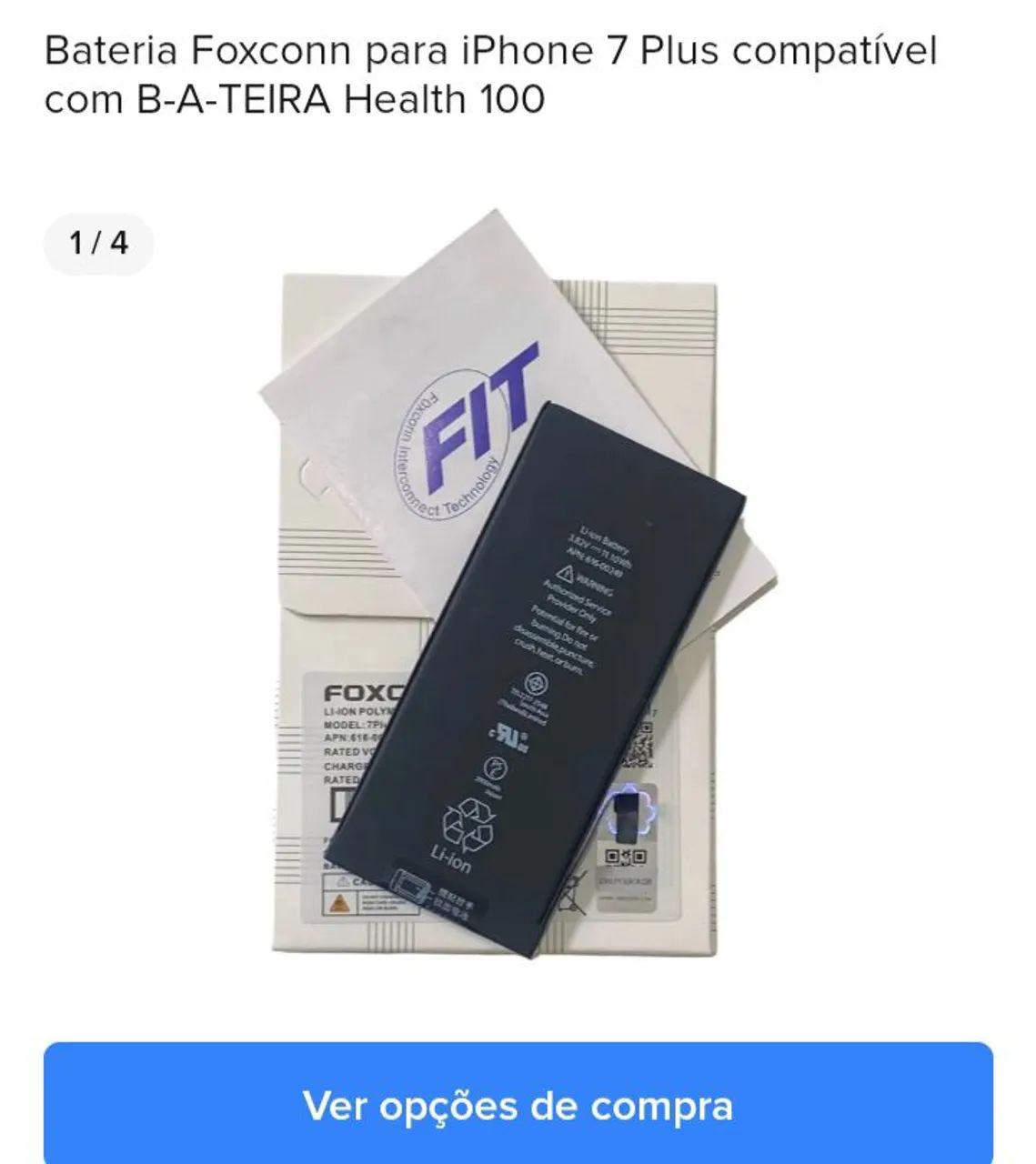The height and width of the screenshot is (1164, 1036).
Task: Click the FOXCONN brand text on the box
Action: coord(362,693)
